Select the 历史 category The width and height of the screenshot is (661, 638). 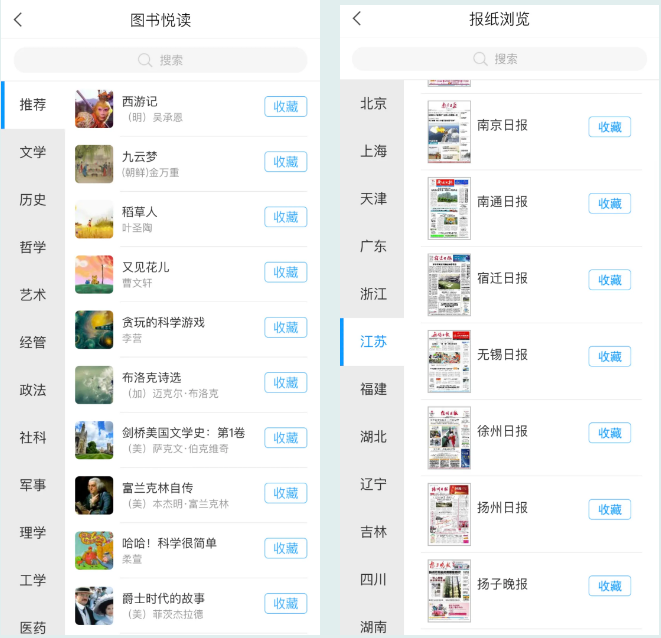click(x=33, y=199)
